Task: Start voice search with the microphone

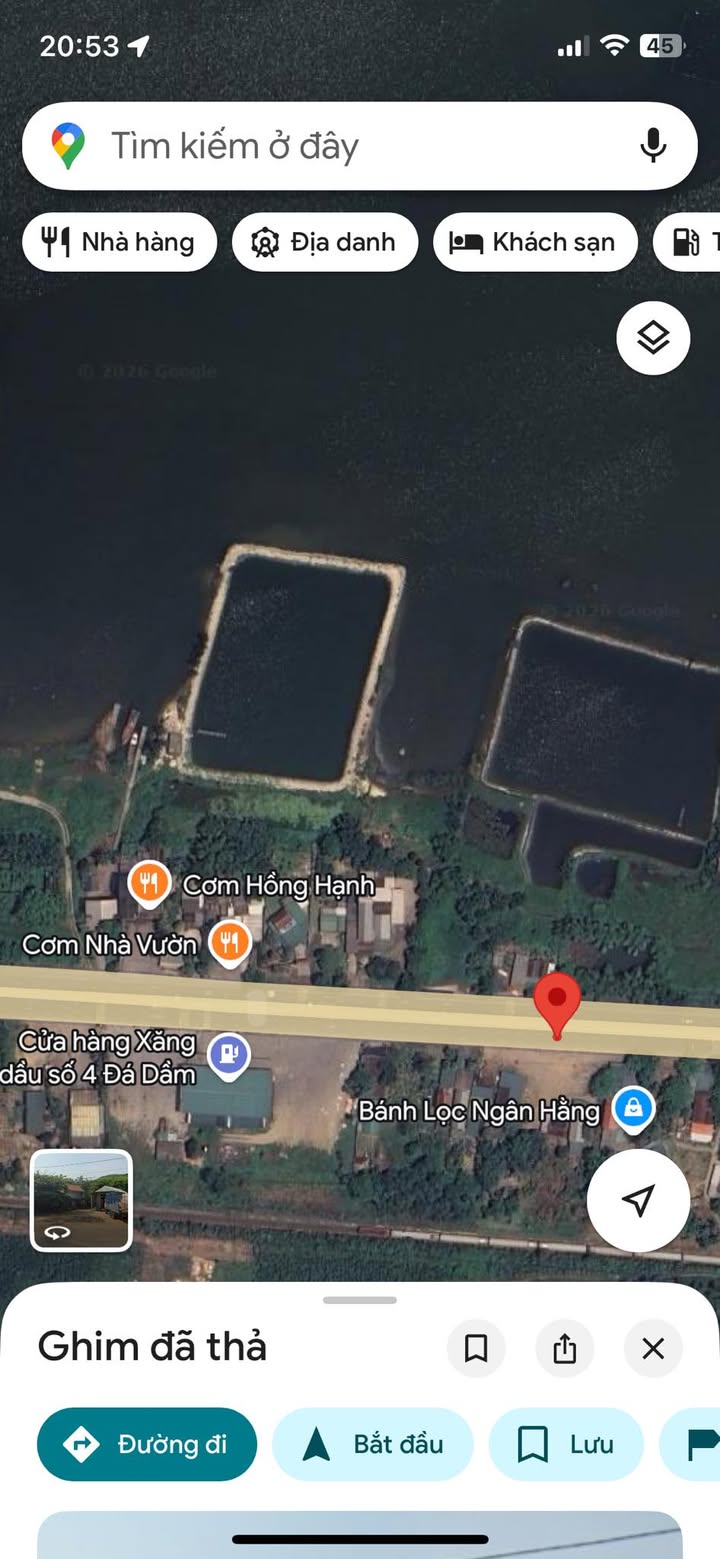Action: [x=653, y=146]
